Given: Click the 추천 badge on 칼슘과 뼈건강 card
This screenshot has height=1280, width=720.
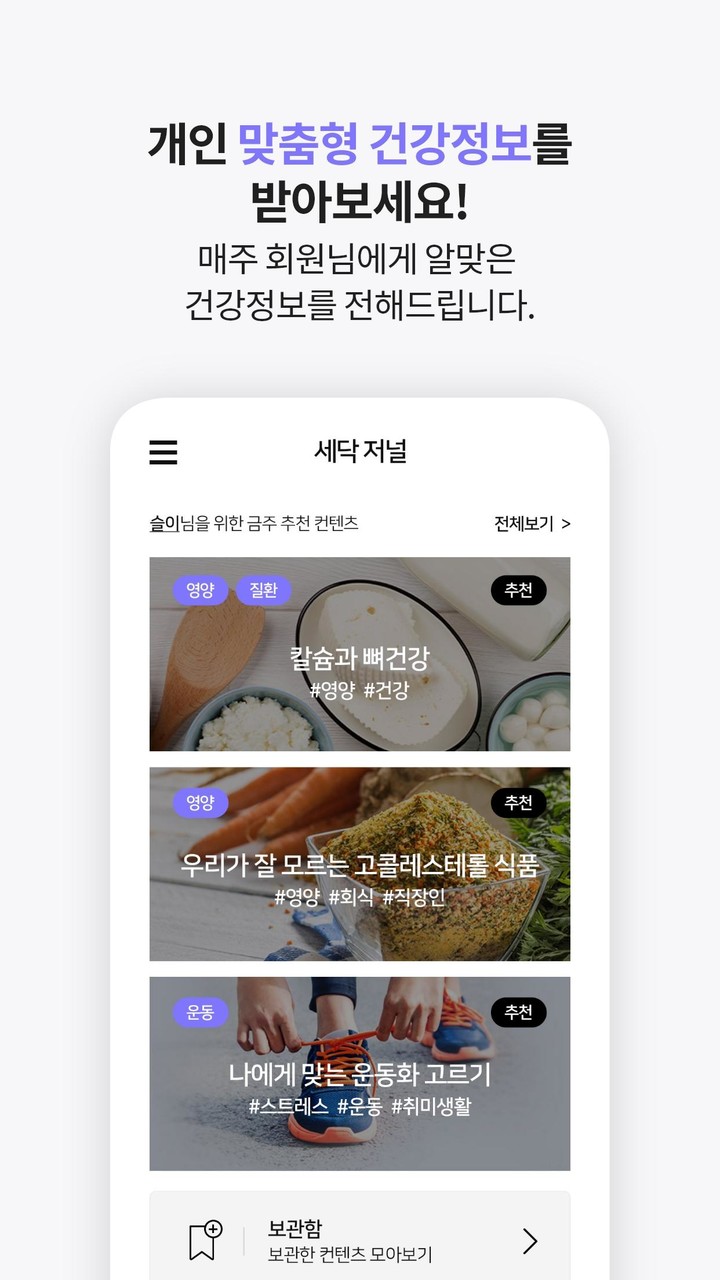Looking at the screenshot, I should [519, 591].
